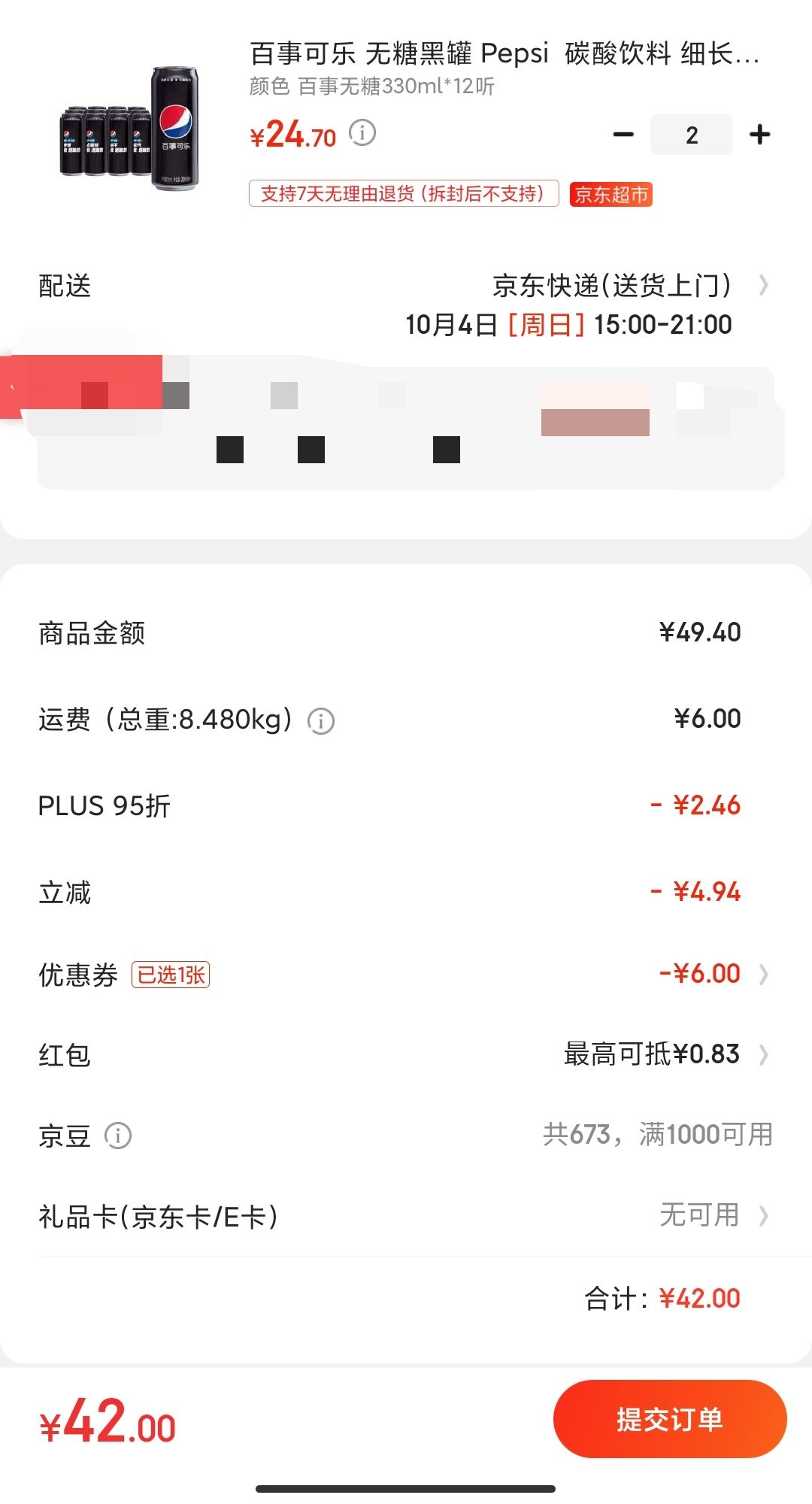The width and height of the screenshot is (812, 1504).
Task: Click the 京东超市 store badge
Action: tap(611, 195)
